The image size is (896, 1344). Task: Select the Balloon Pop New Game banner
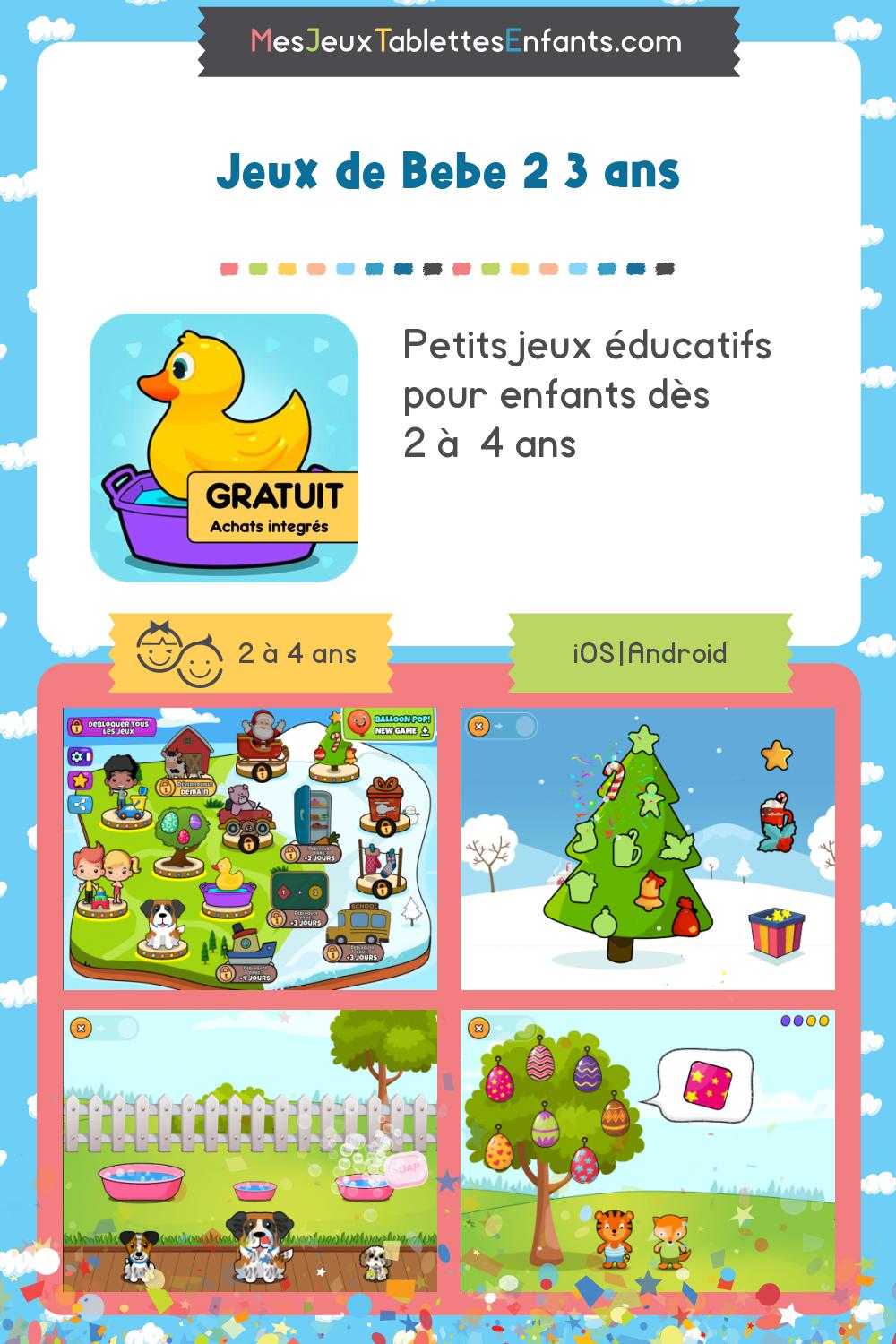pyautogui.click(x=392, y=723)
